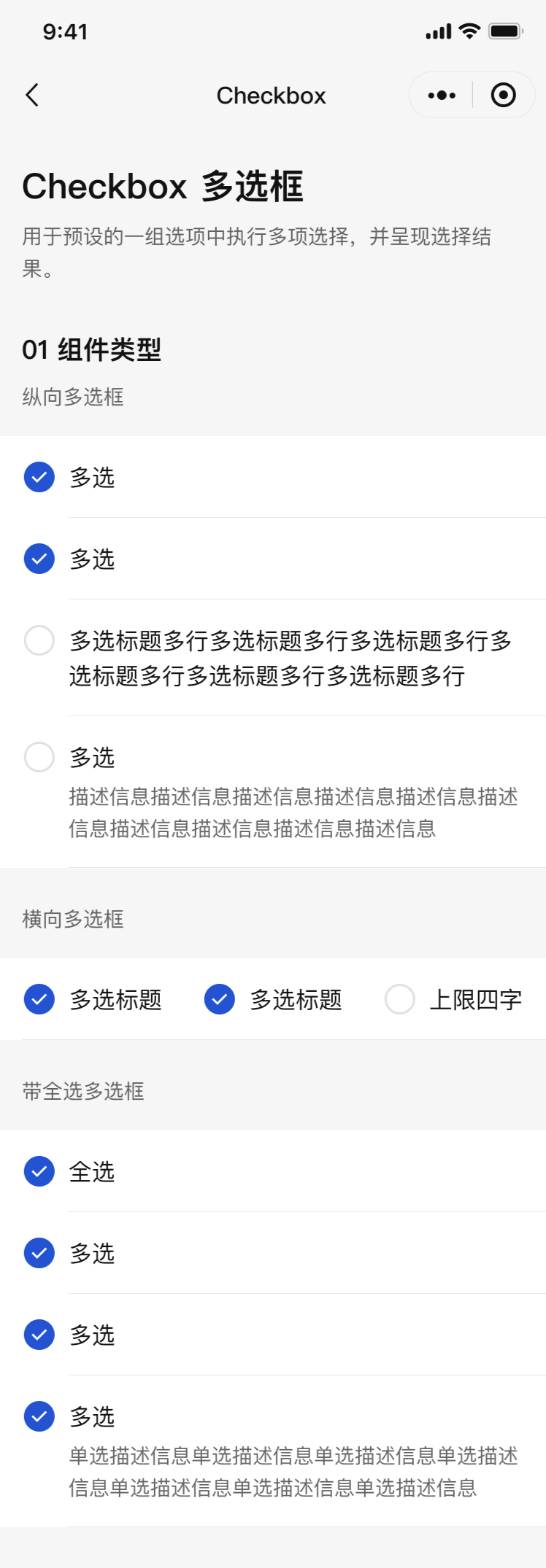Deselect the first horizontal 多选标题 checkbox
Viewport: 546px width, 1568px height.
38,1001
